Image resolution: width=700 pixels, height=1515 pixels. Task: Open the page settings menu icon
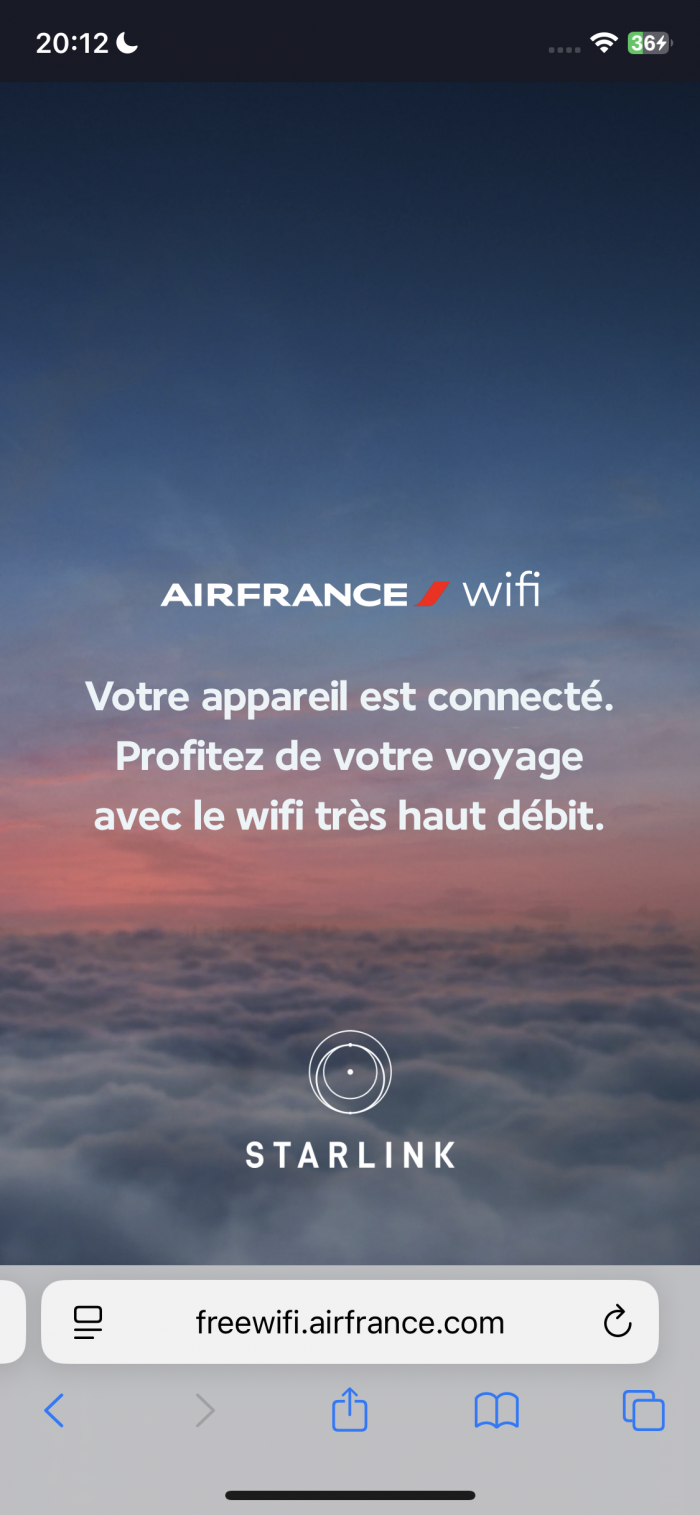[88, 1322]
